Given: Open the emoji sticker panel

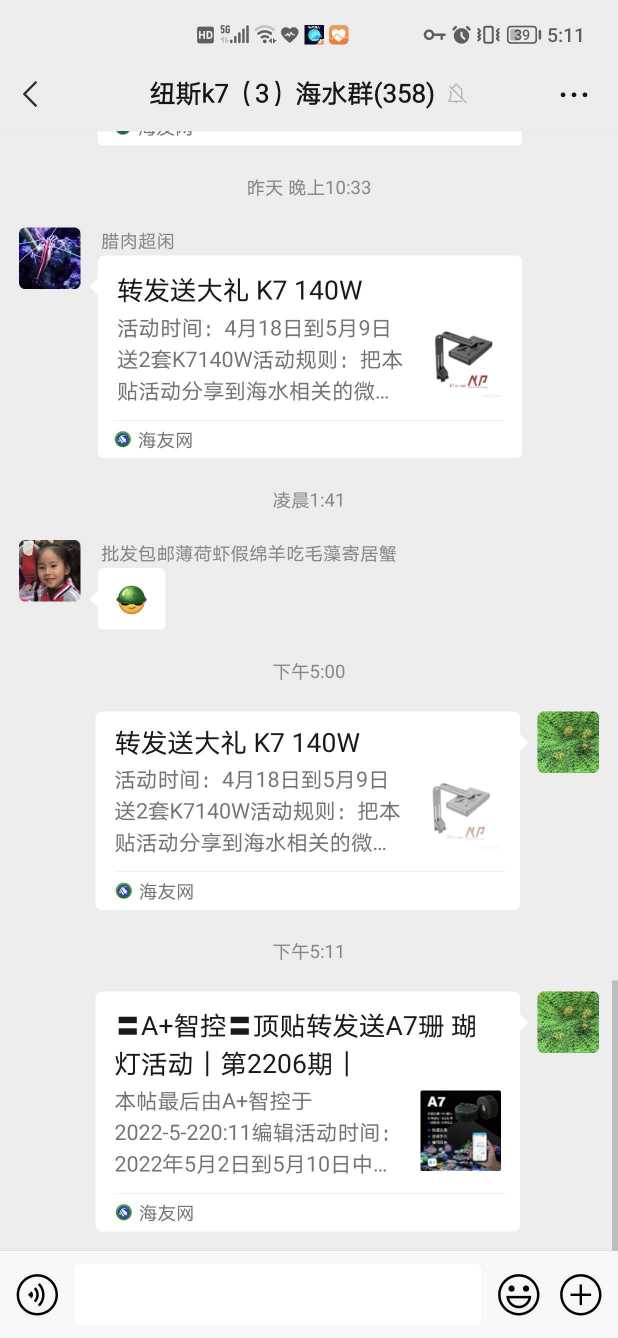Looking at the screenshot, I should 518,1295.
